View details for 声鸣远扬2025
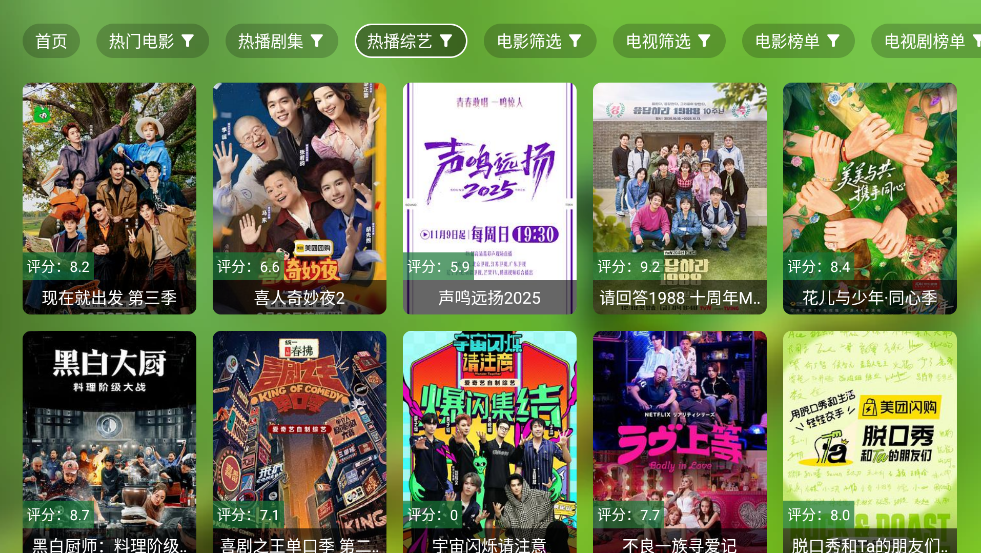981x553 pixels. pos(489,198)
